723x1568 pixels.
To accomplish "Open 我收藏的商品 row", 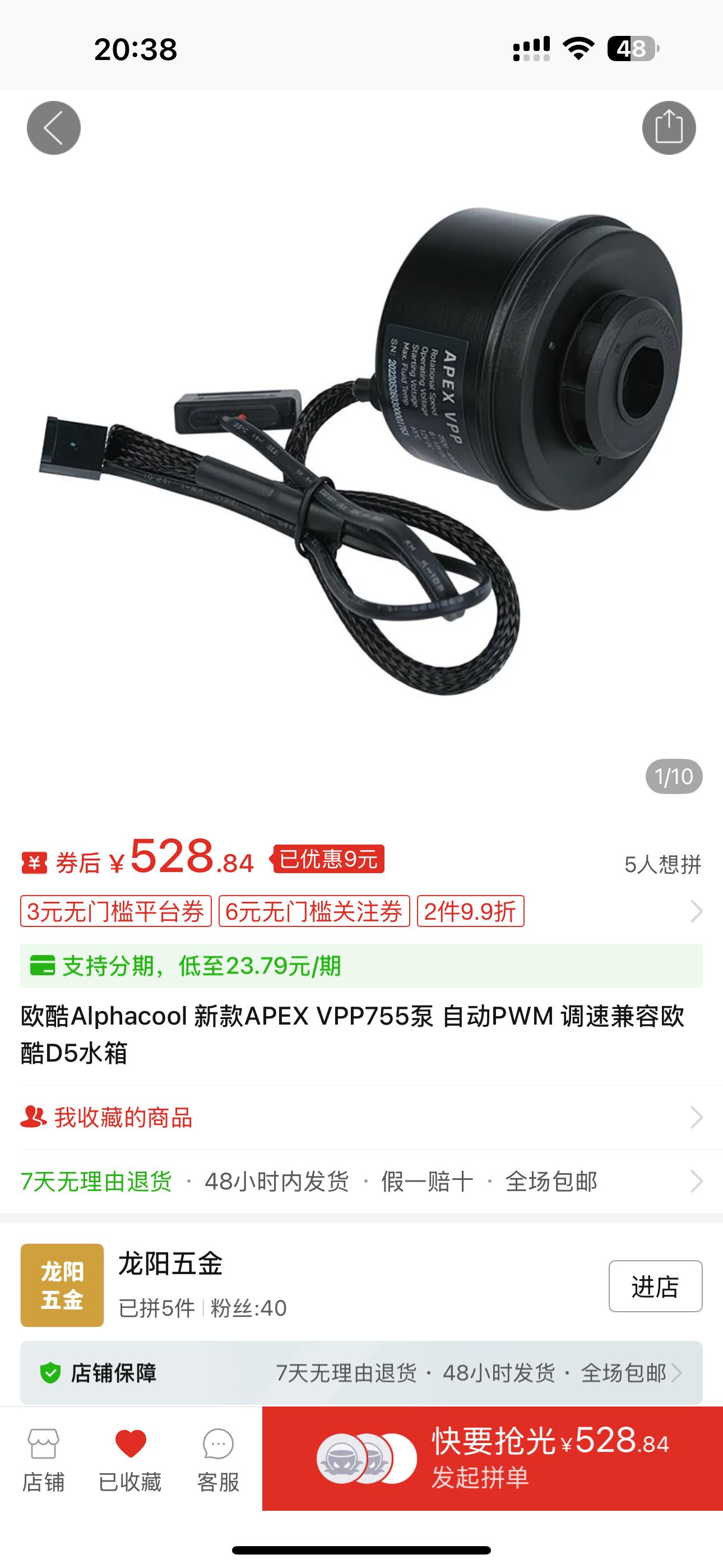I will click(x=361, y=1118).
